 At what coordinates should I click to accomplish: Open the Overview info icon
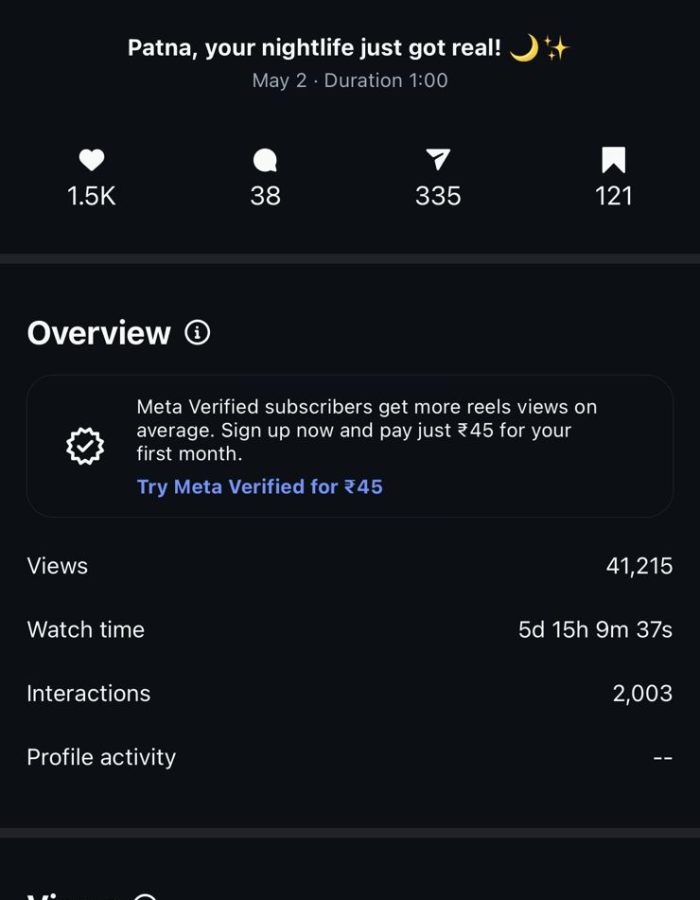click(x=198, y=333)
